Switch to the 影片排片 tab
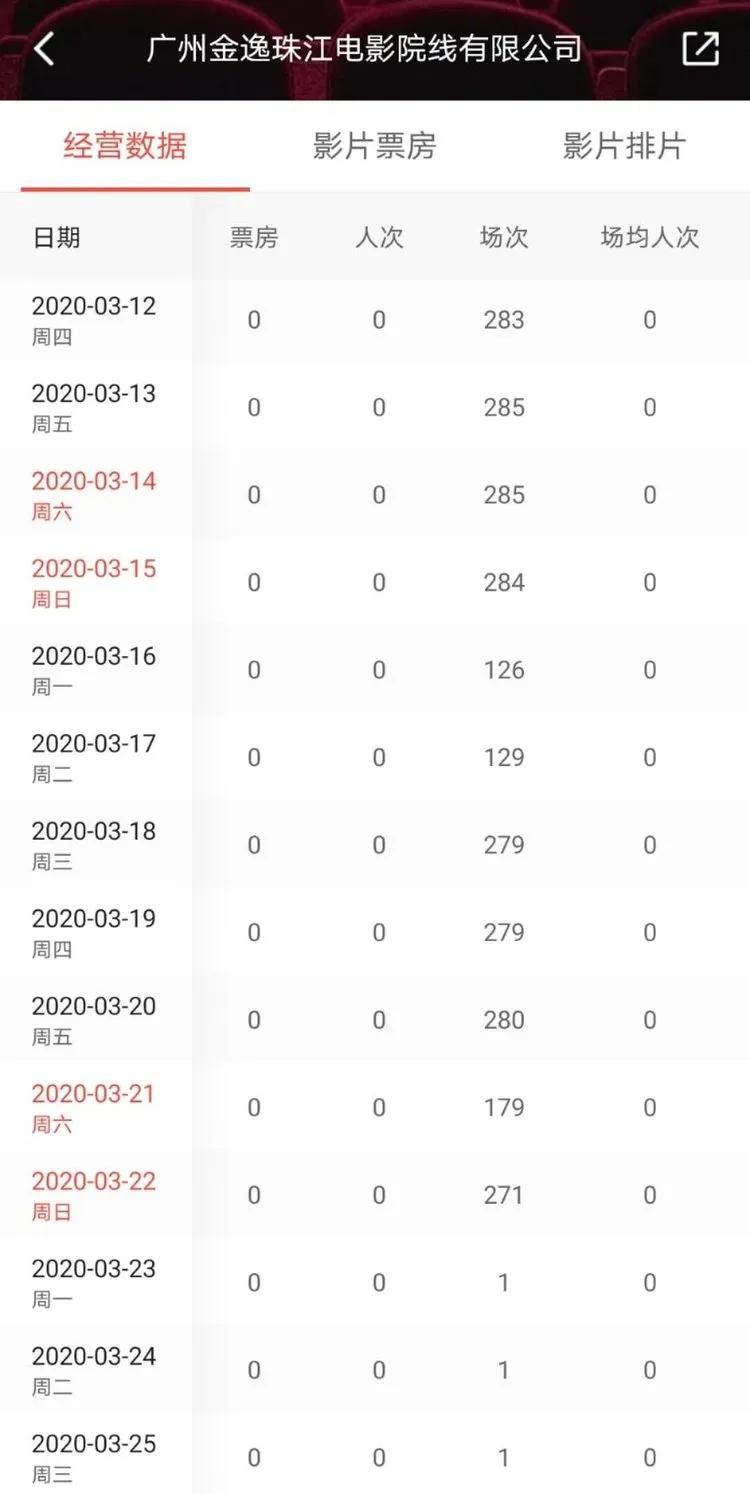Viewport: 750px width, 1494px height. (623, 146)
